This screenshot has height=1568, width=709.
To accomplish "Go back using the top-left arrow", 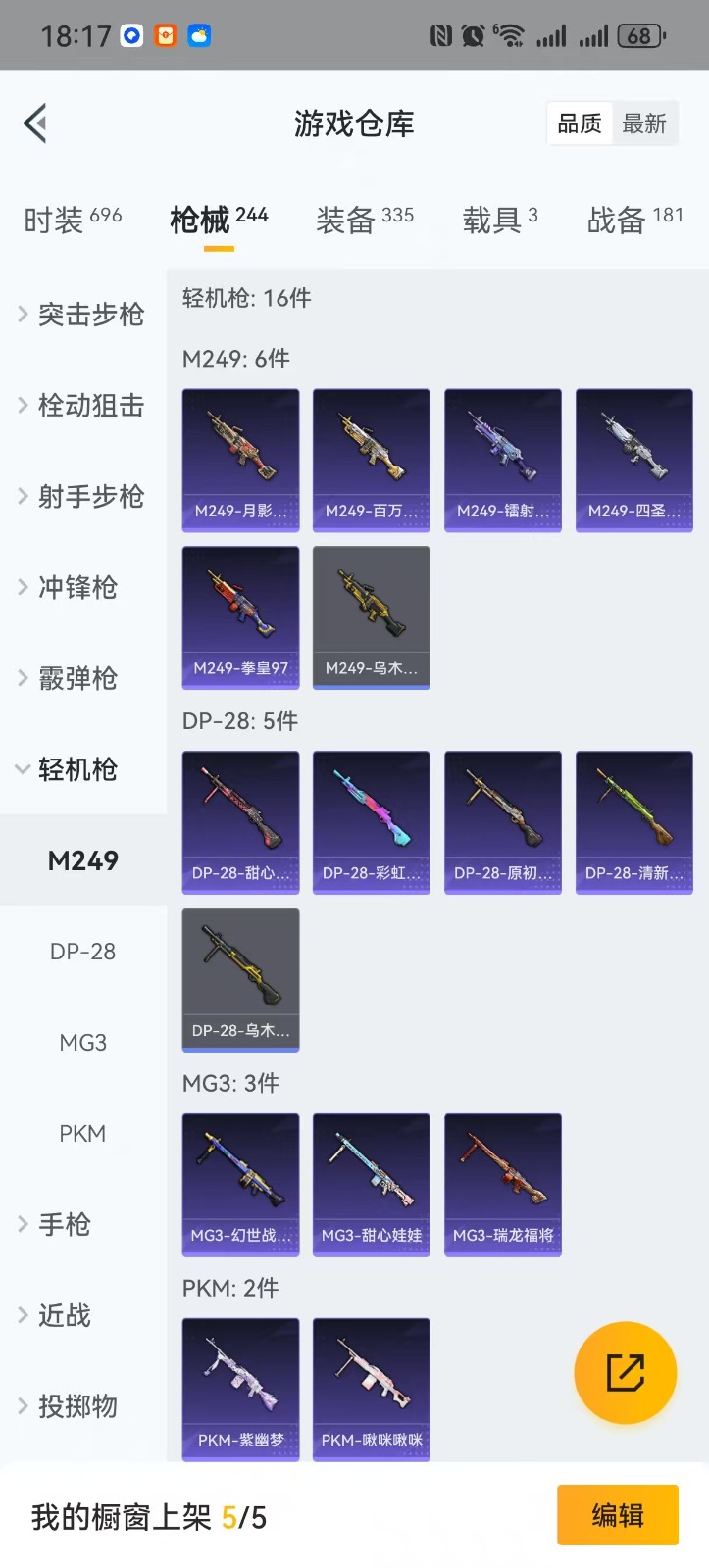I will click(35, 123).
